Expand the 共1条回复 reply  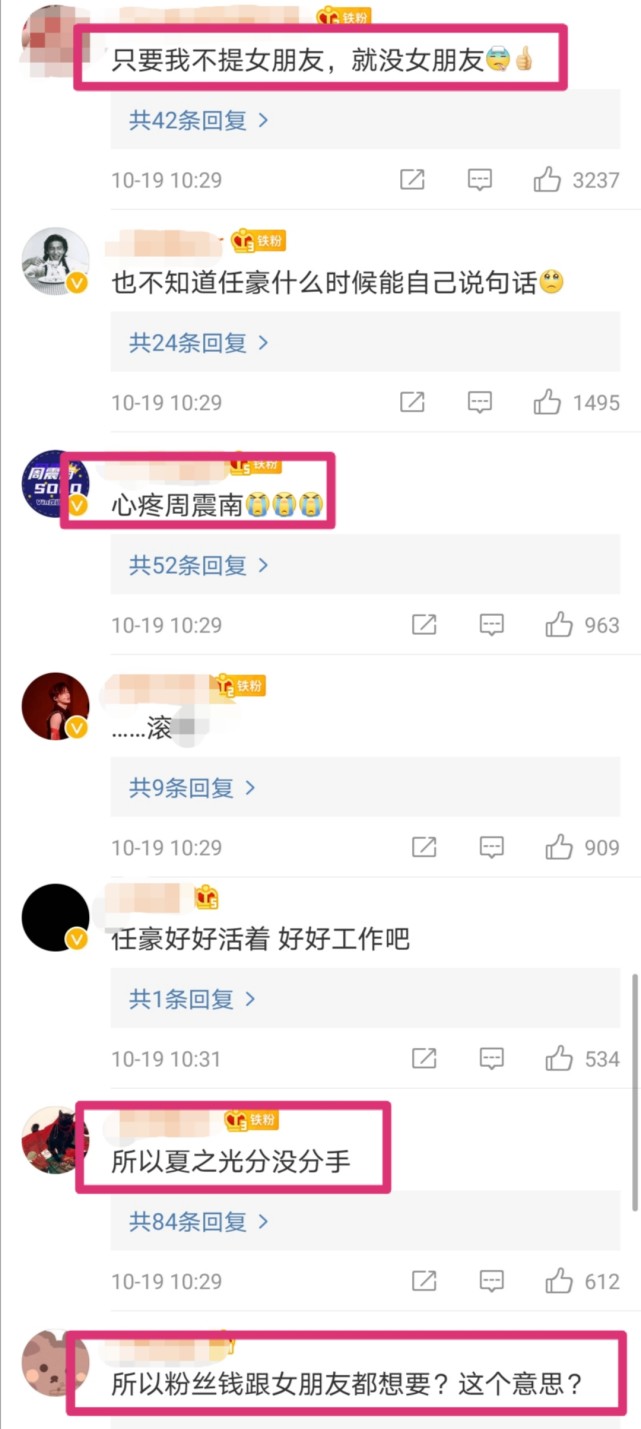click(x=192, y=999)
